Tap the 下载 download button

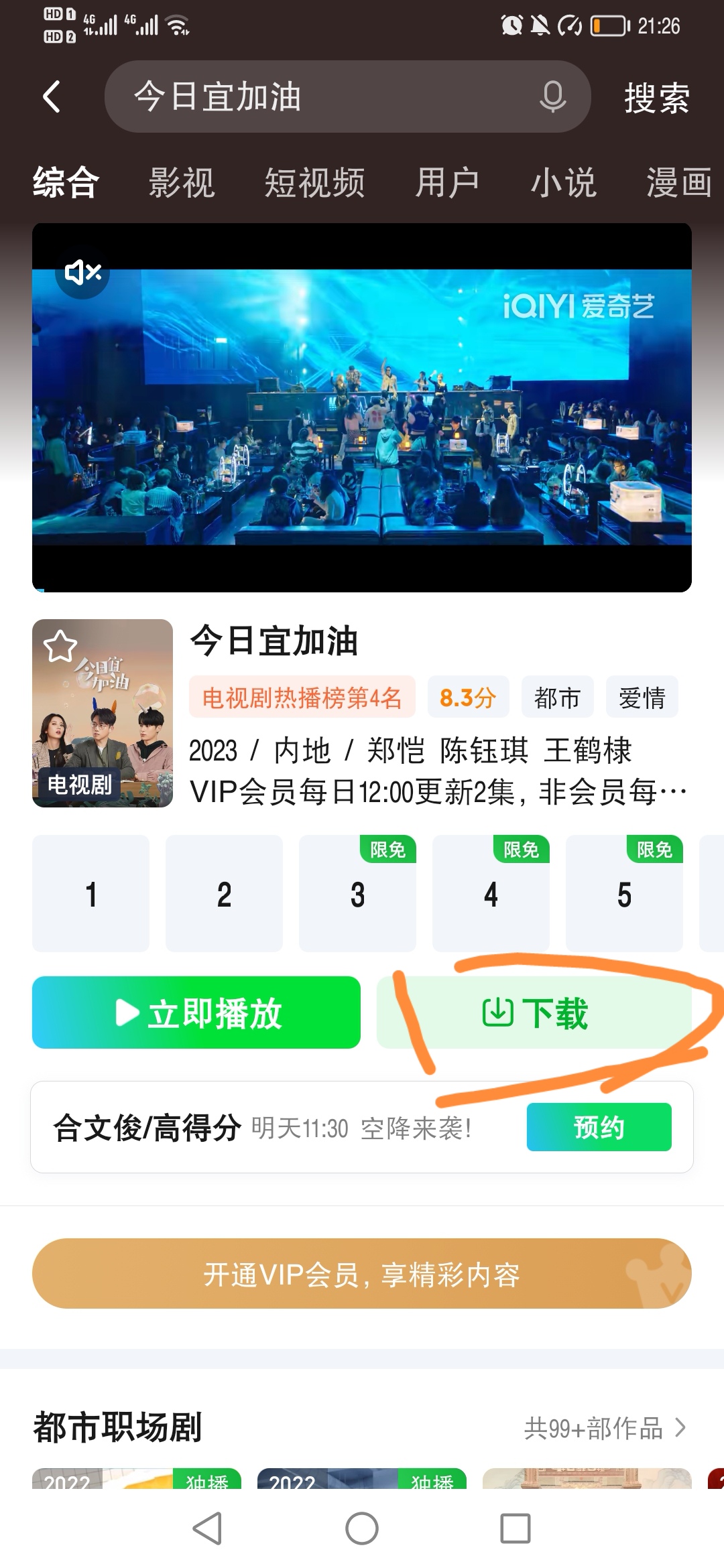click(x=534, y=1012)
